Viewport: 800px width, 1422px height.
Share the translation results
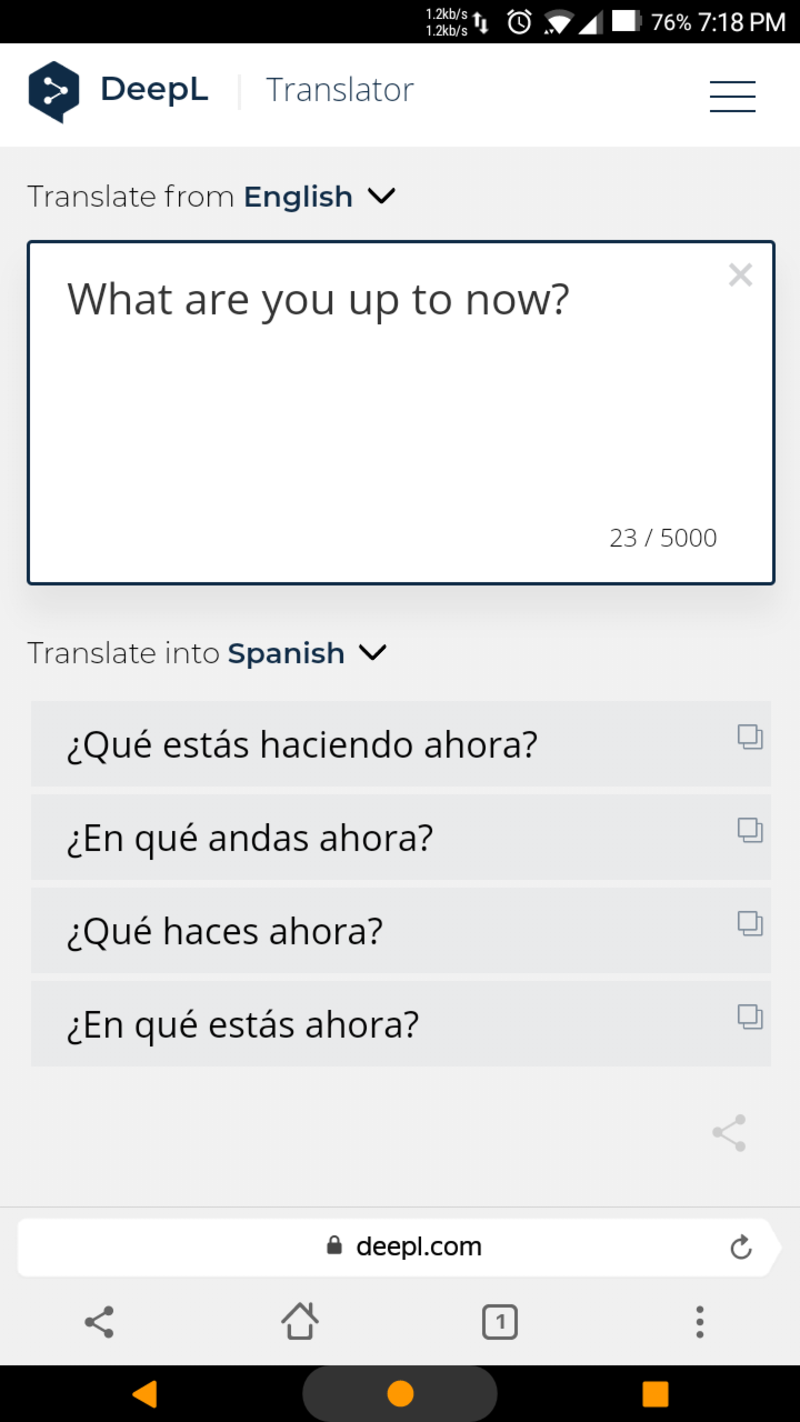[x=729, y=1133]
